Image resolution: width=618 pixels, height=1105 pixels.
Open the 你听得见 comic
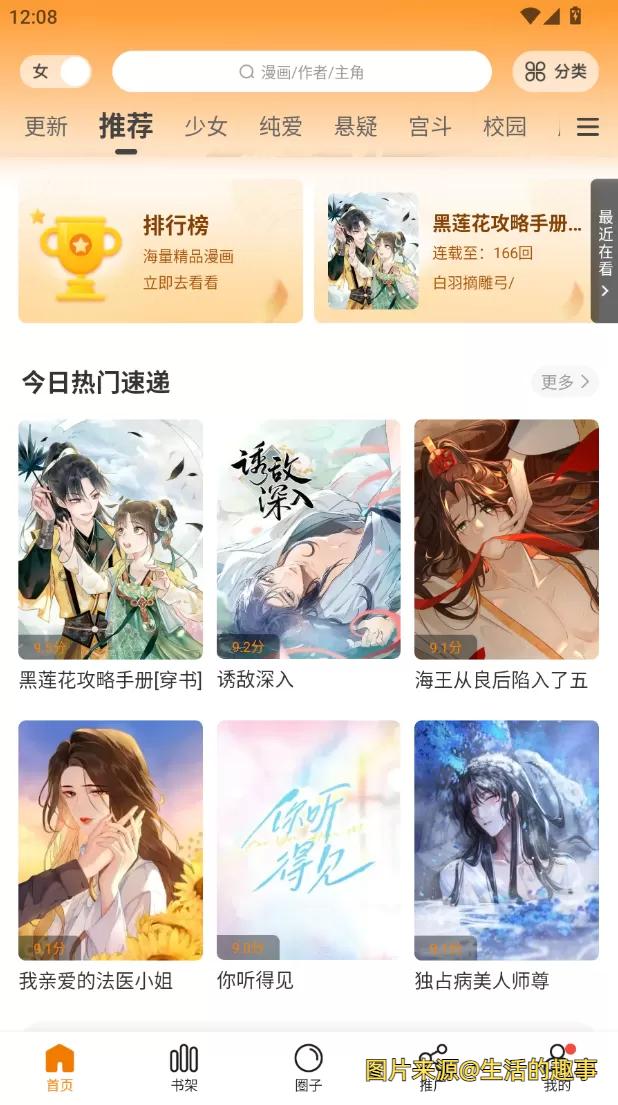[309, 840]
